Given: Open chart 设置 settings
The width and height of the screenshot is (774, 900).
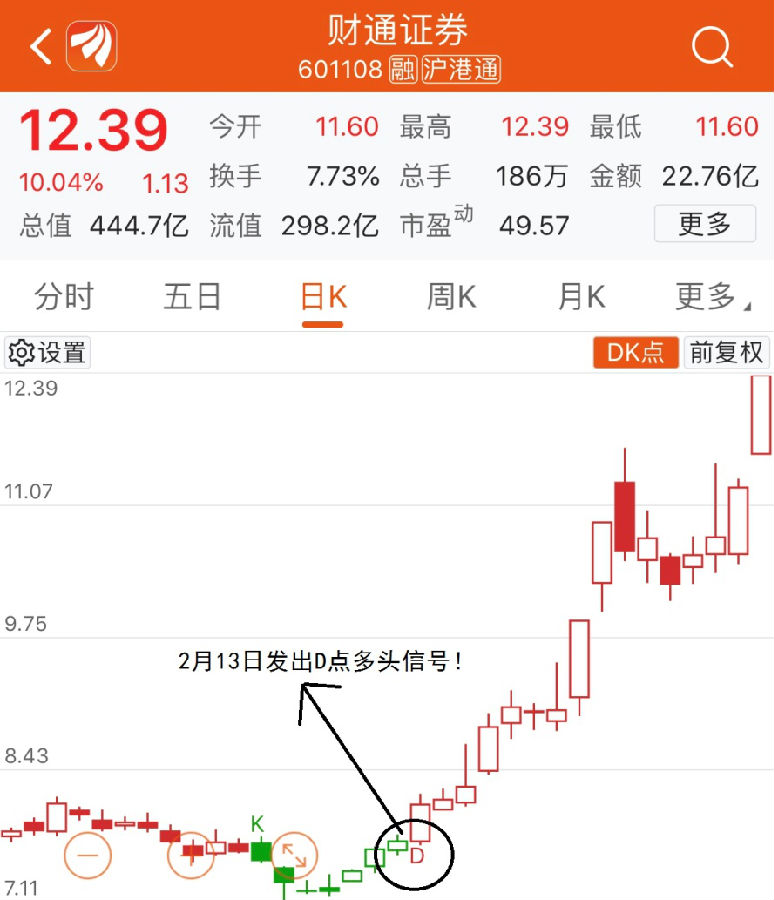Looking at the screenshot, I should point(48,352).
